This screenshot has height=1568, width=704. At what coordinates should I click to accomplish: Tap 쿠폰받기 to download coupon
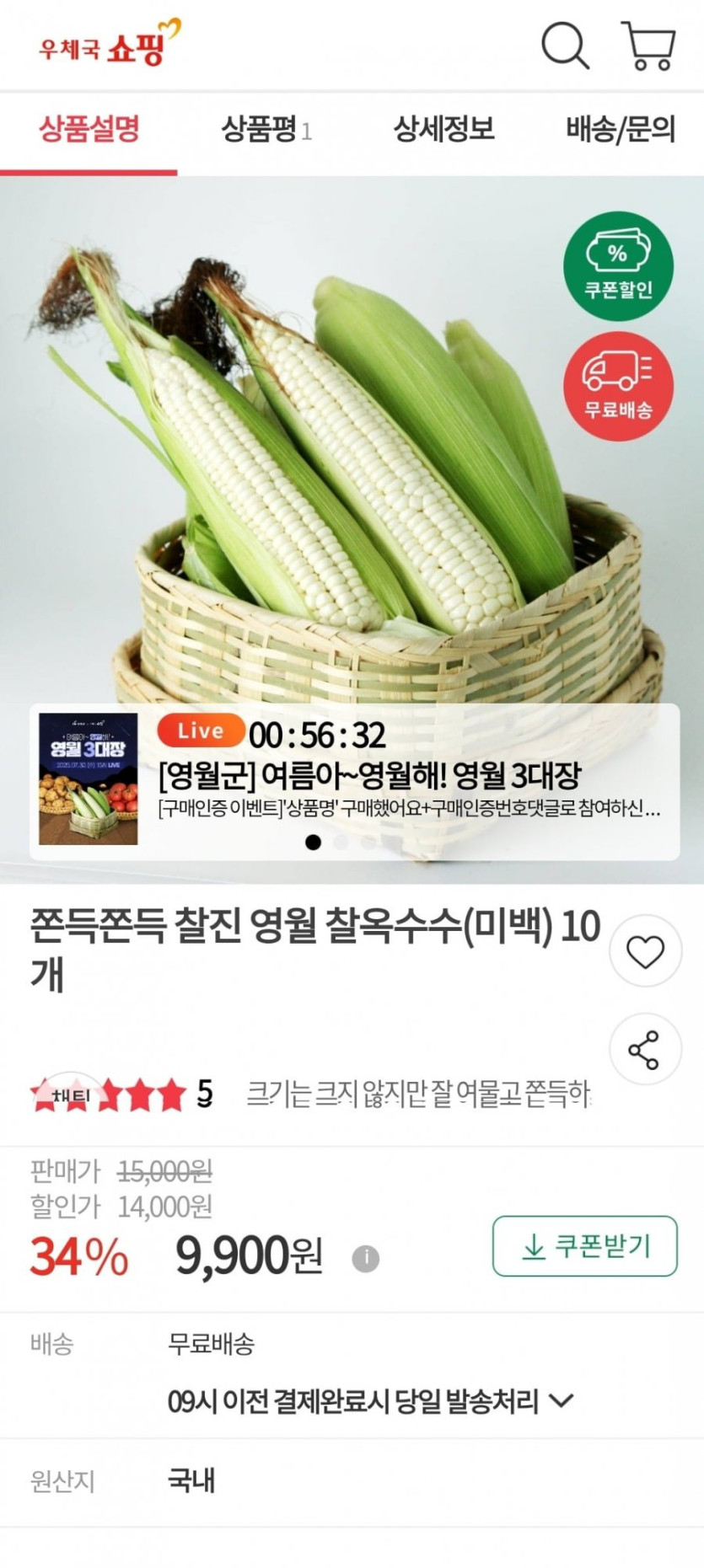584,1246
